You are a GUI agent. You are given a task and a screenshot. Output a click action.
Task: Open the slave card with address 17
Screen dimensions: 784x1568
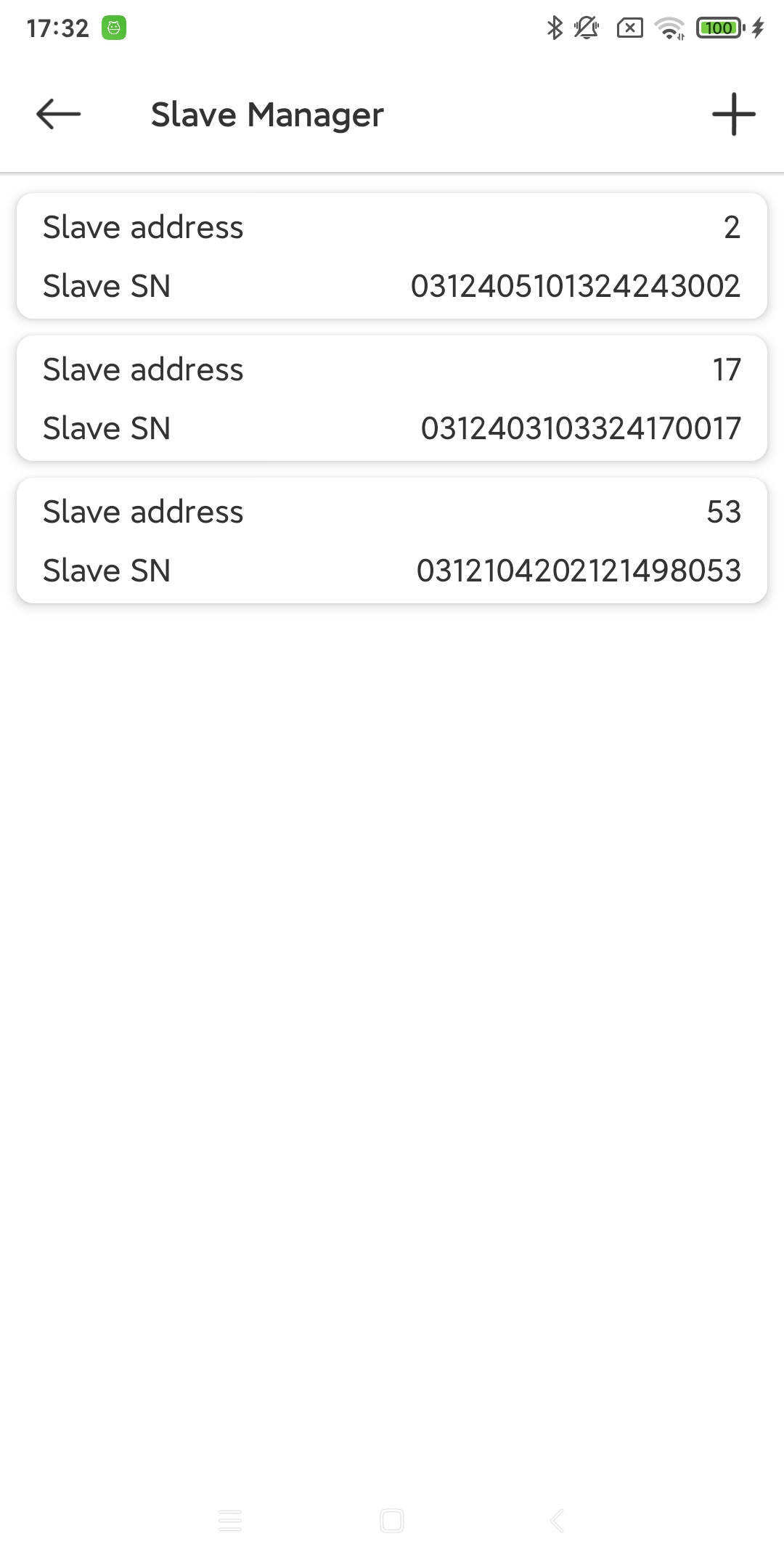pos(392,398)
